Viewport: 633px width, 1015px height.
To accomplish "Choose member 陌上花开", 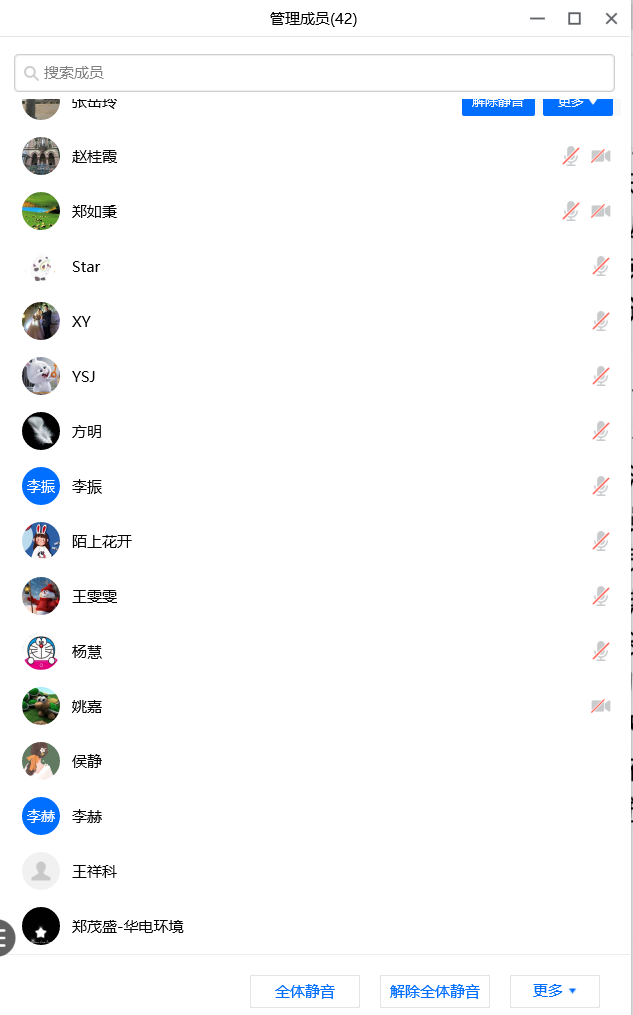I will click(x=102, y=542).
